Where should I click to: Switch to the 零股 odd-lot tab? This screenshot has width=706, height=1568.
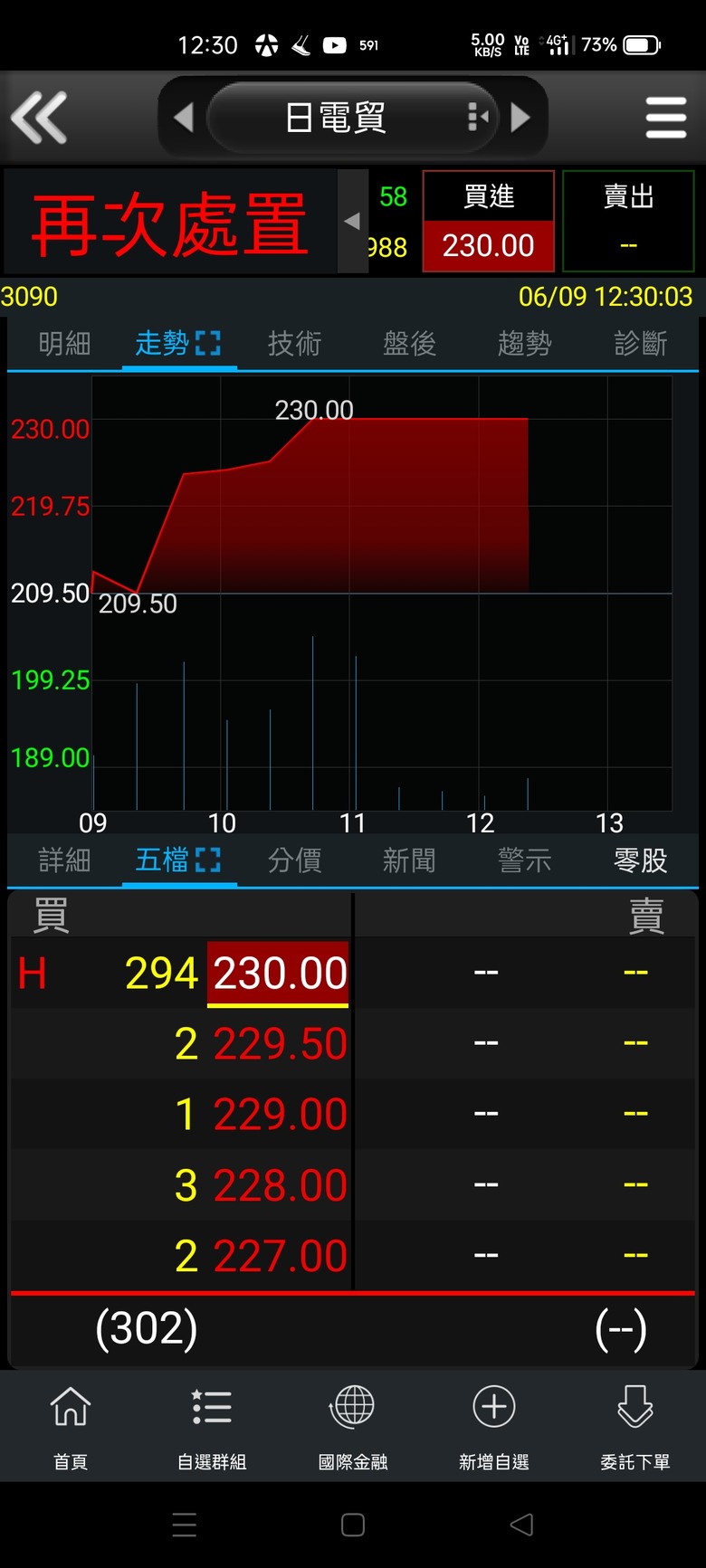(640, 860)
